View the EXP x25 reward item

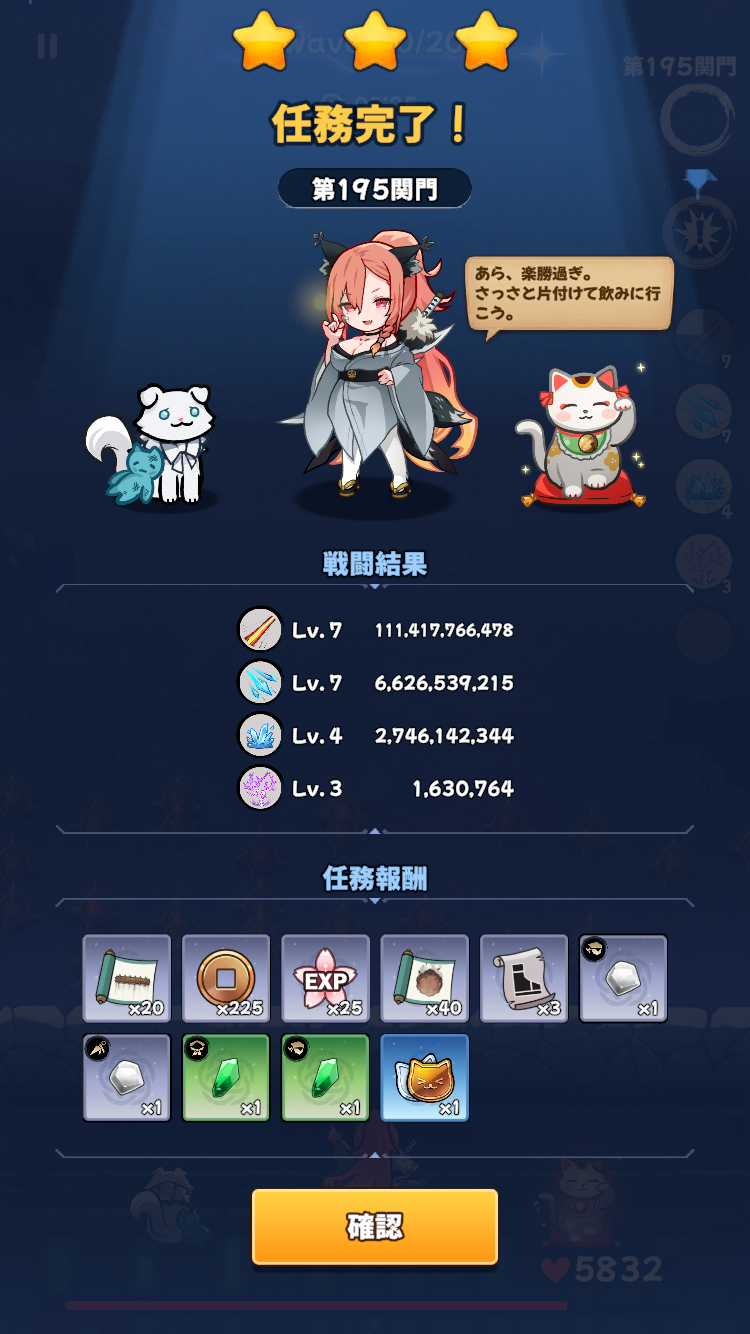tap(325, 979)
